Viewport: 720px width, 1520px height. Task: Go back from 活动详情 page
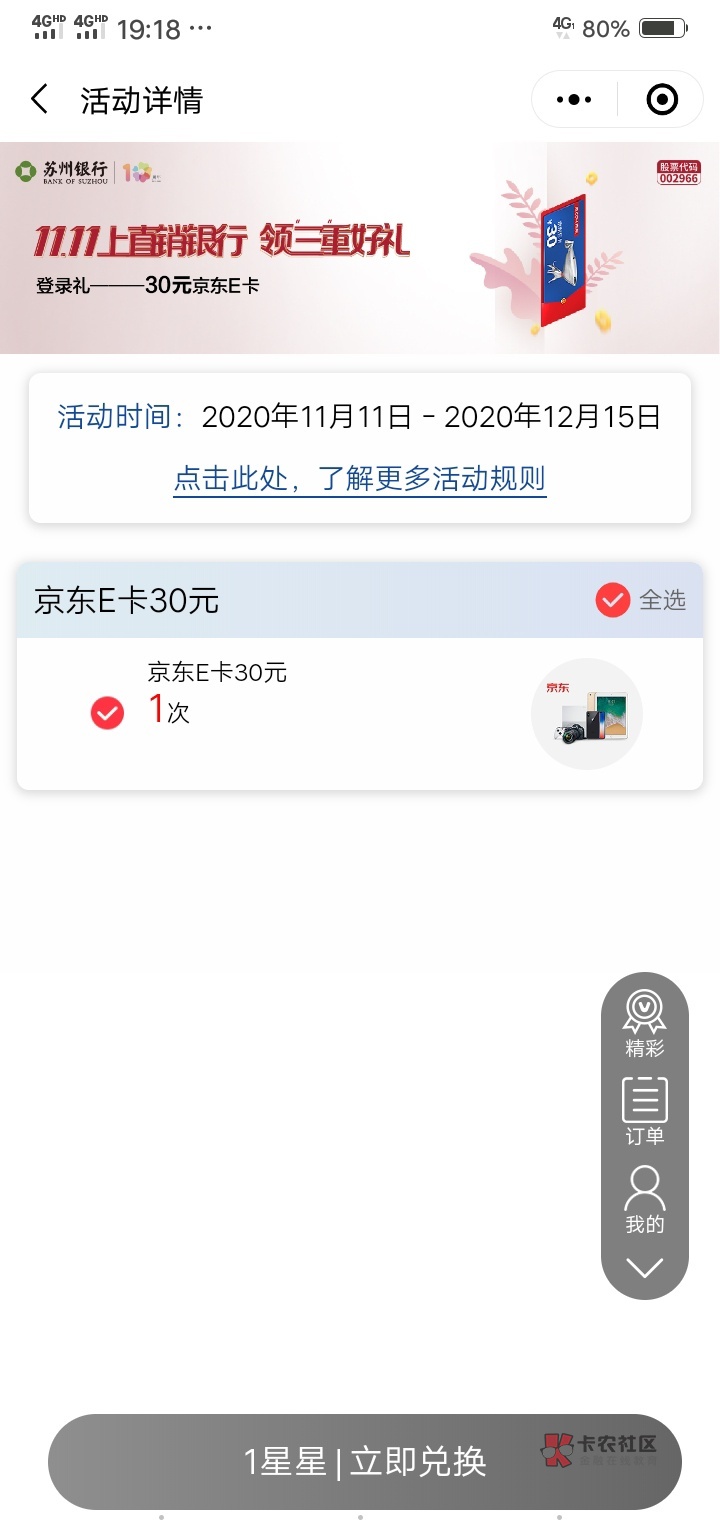pyautogui.click(x=39, y=99)
